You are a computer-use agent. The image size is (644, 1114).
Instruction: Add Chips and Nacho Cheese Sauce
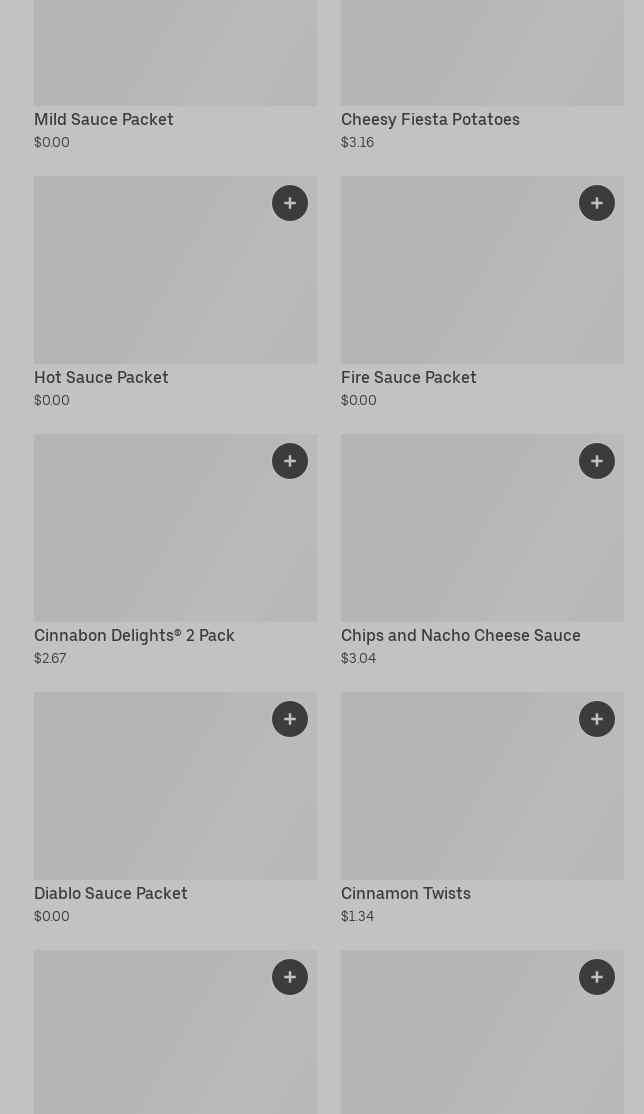(x=597, y=461)
